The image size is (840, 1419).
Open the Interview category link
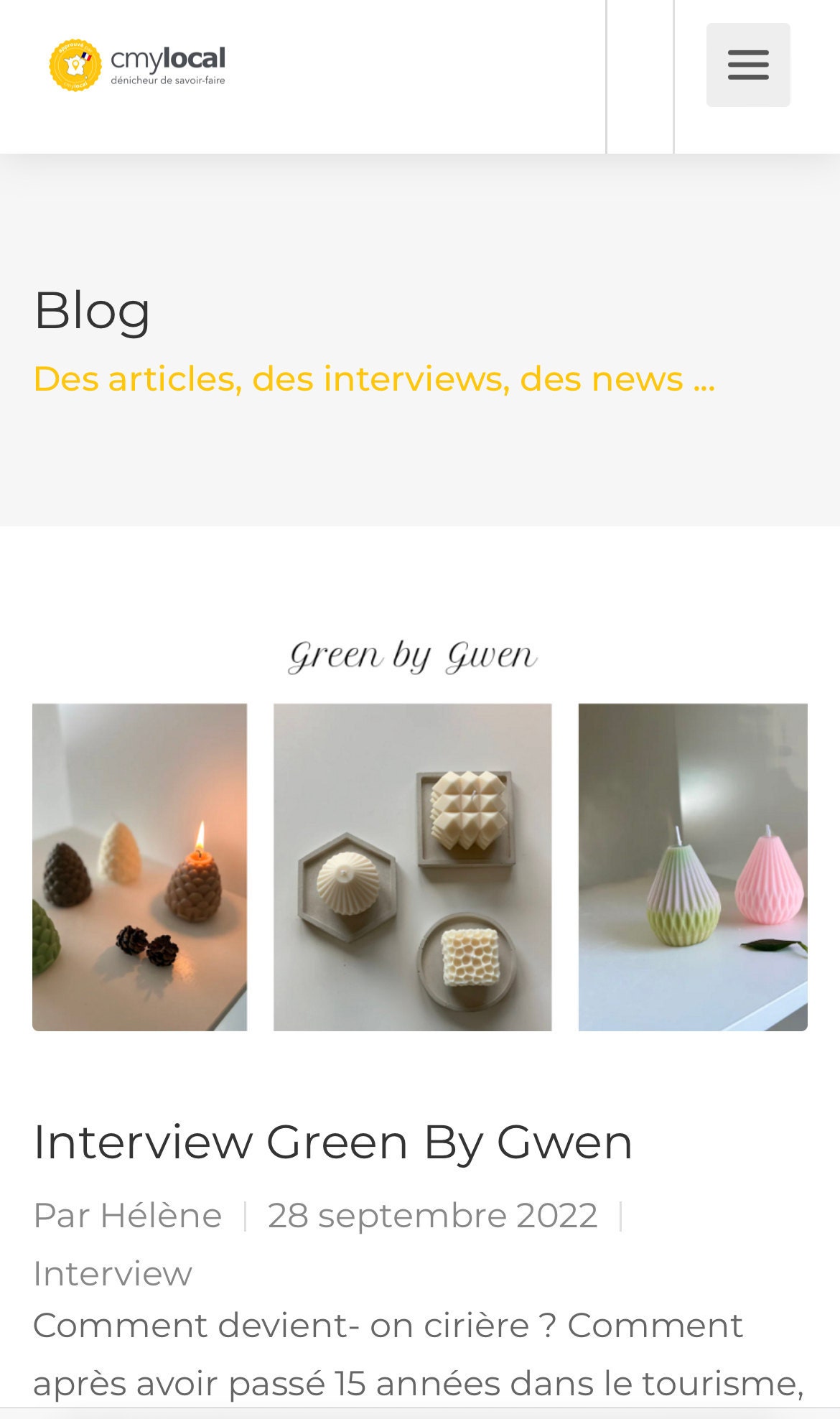coord(113,1274)
